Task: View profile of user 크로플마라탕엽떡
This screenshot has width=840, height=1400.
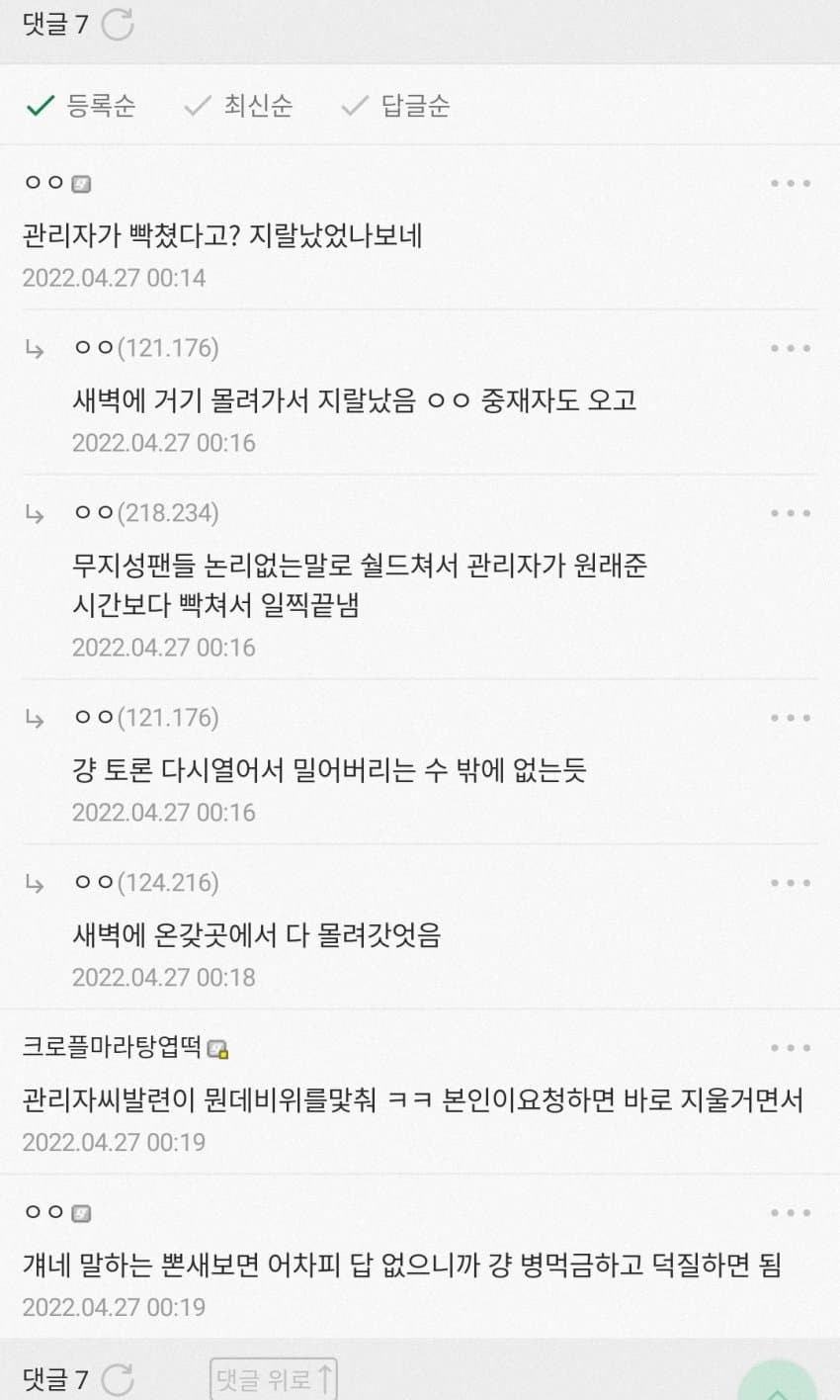Action: [x=112, y=1047]
